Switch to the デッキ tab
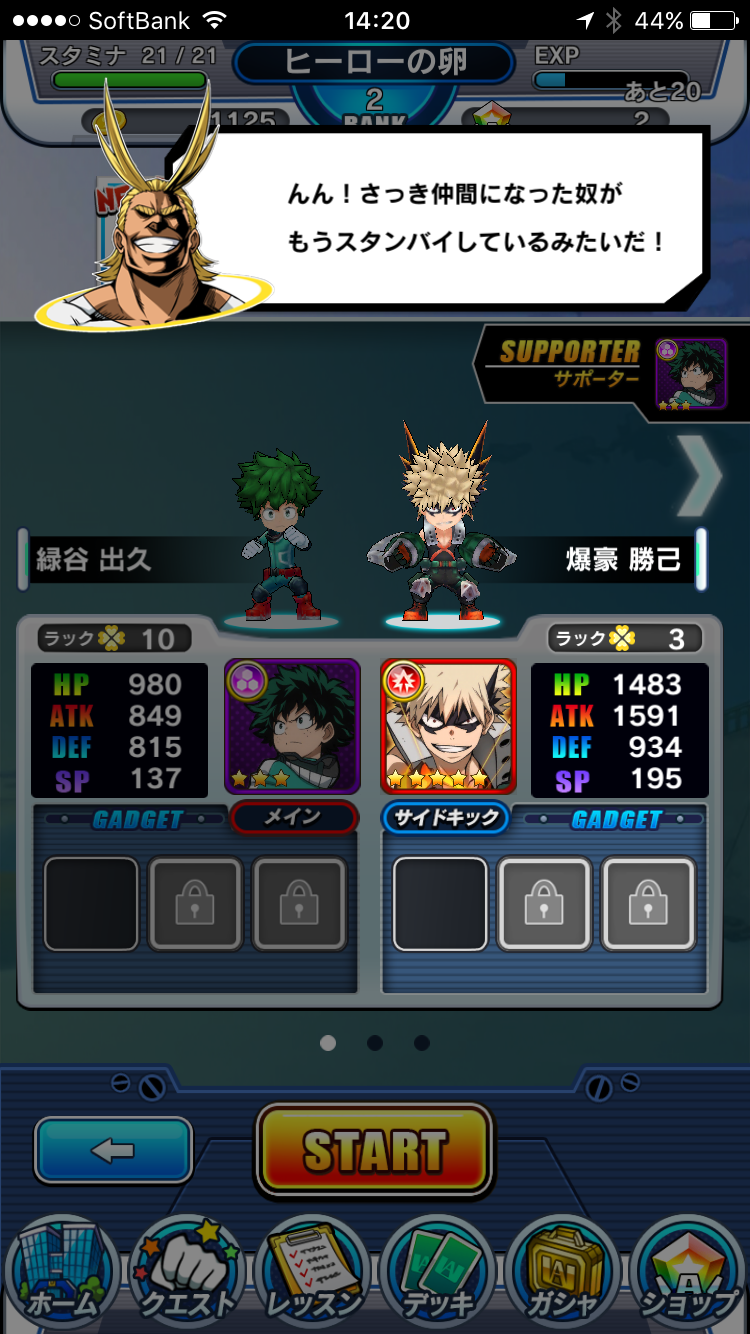750x1334 pixels. pyautogui.click(x=439, y=1274)
